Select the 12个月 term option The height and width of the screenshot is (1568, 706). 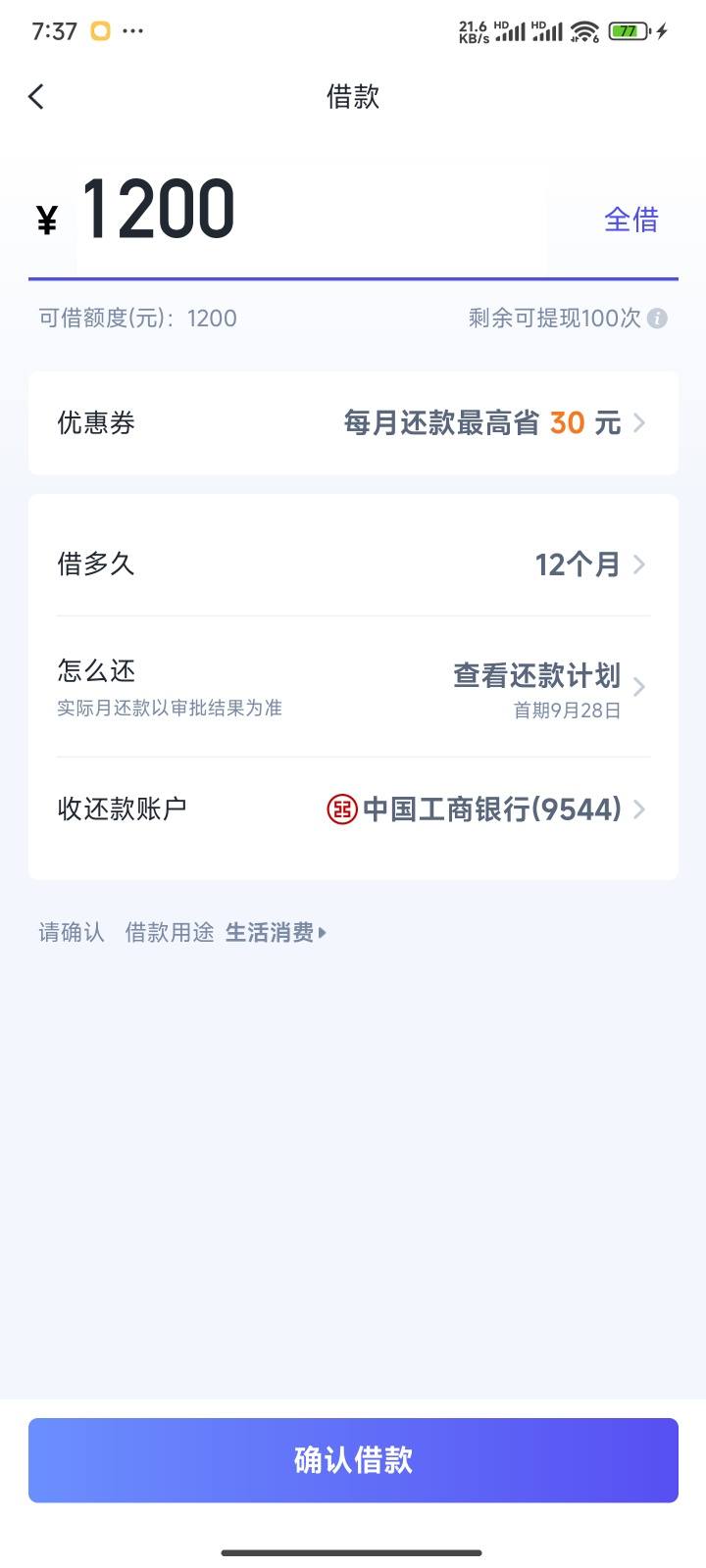pos(577,564)
